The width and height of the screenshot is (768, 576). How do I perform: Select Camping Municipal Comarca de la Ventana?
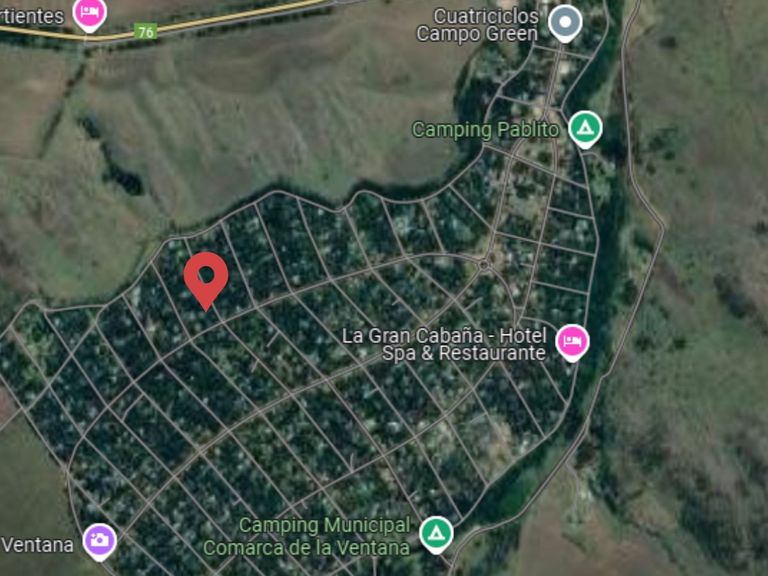[434, 532]
